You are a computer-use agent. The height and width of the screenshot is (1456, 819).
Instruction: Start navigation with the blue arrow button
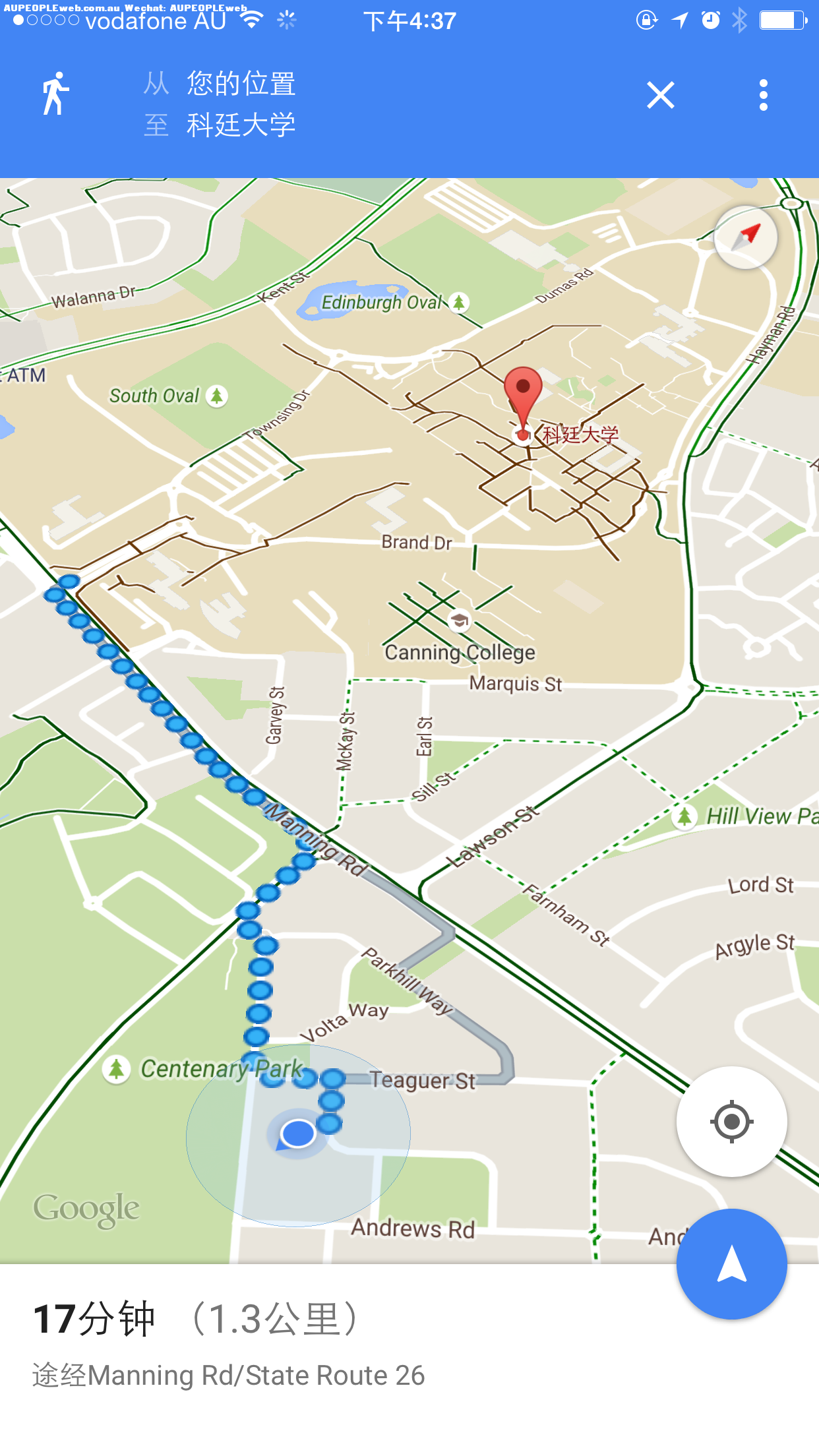point(731,1263)
